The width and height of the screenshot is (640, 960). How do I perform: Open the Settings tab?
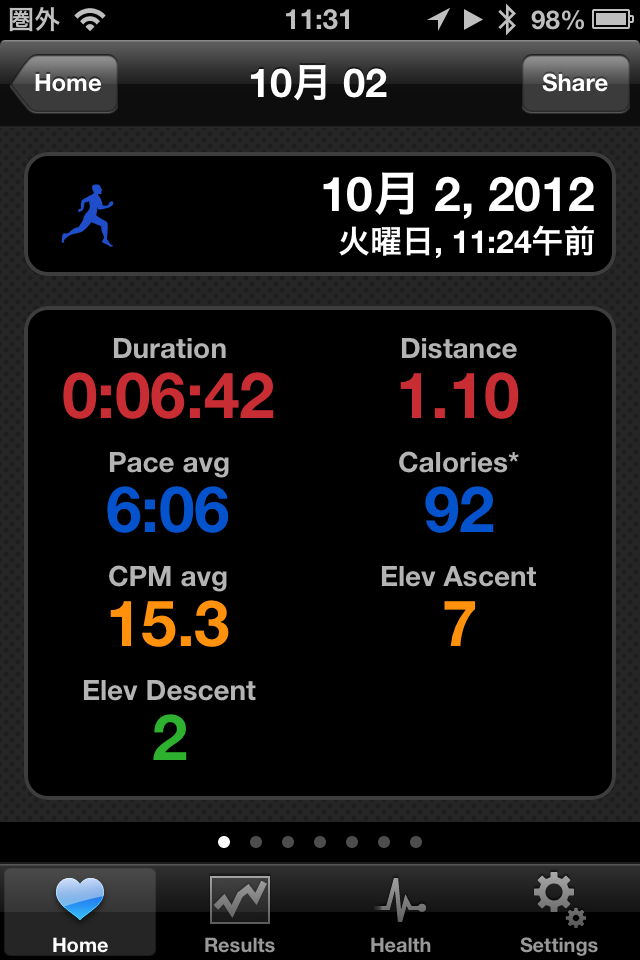pos(558,912)
